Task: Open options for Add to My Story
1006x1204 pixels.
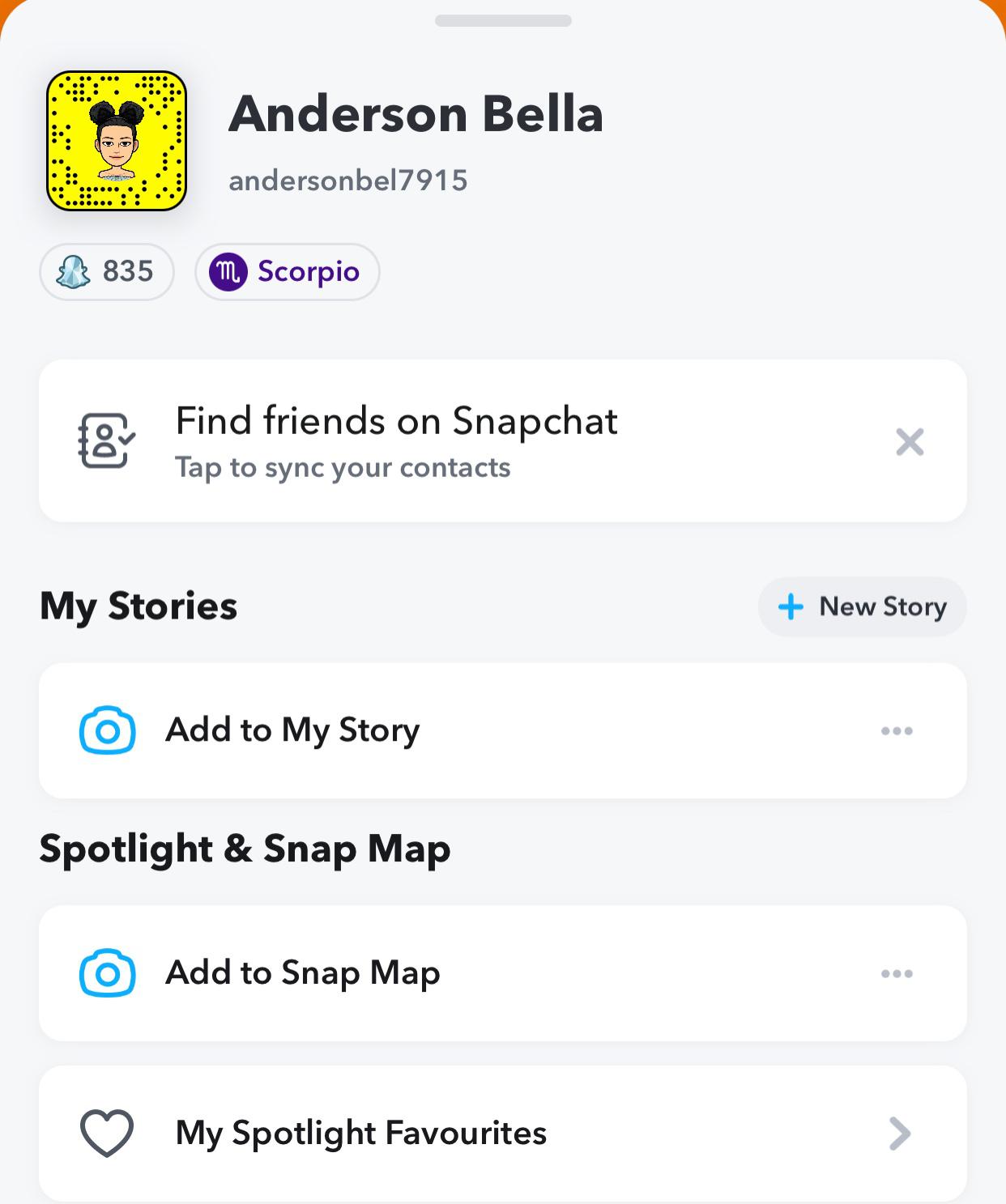Action: pyautogui.click(x=897, y=731)
